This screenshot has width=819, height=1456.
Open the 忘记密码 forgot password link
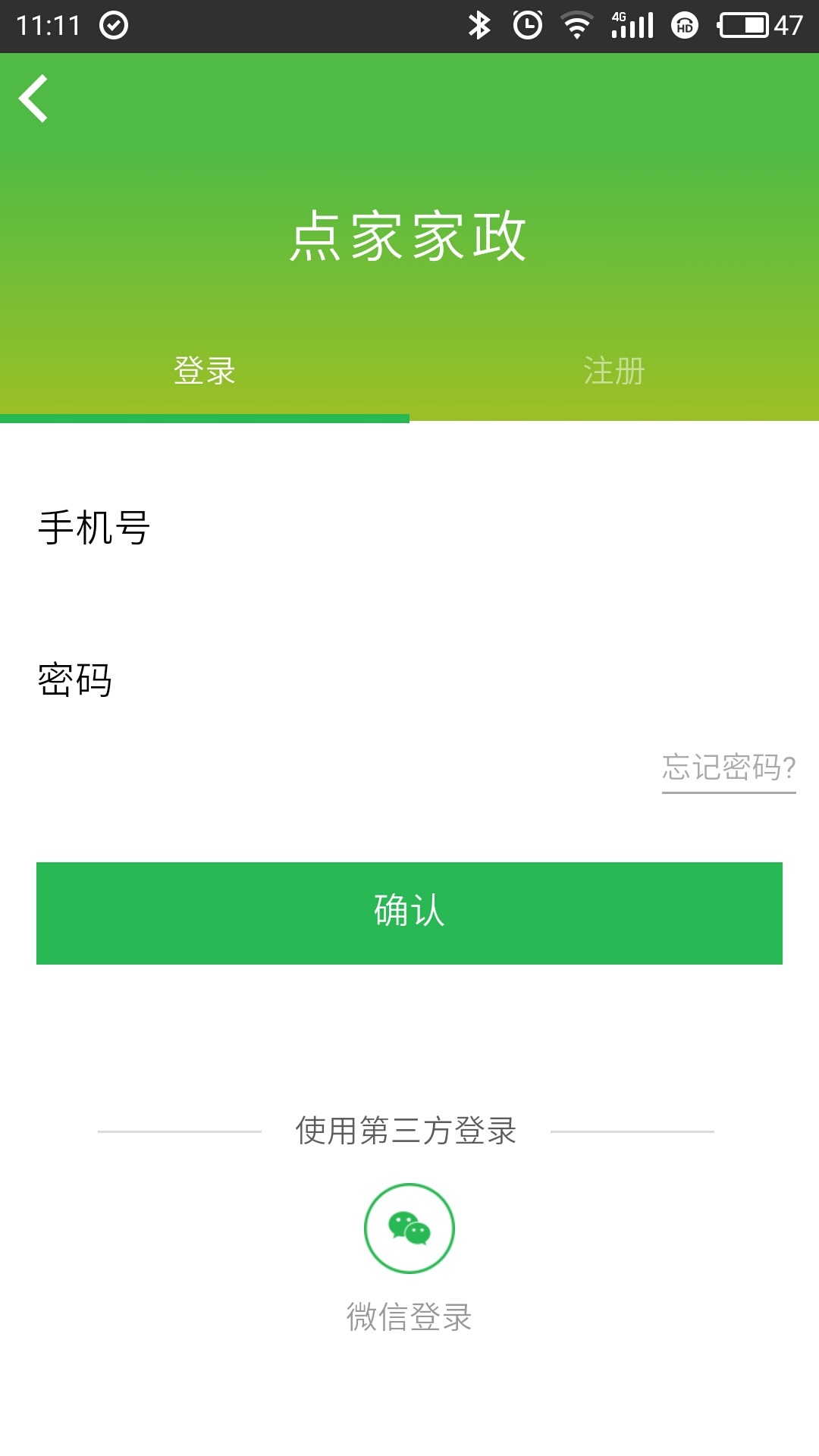[728, 768]
